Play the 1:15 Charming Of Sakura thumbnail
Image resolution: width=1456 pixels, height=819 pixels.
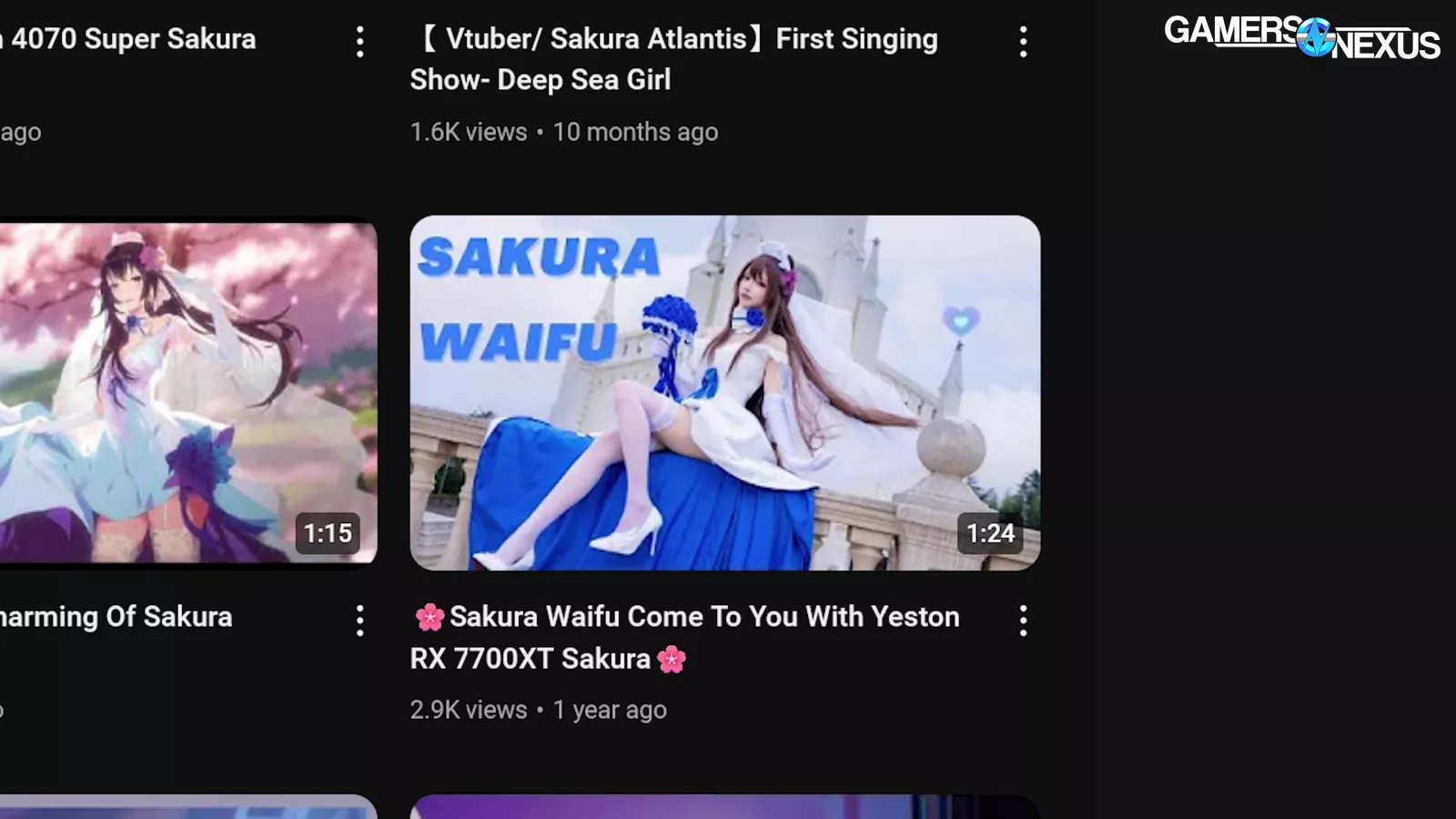187,392
